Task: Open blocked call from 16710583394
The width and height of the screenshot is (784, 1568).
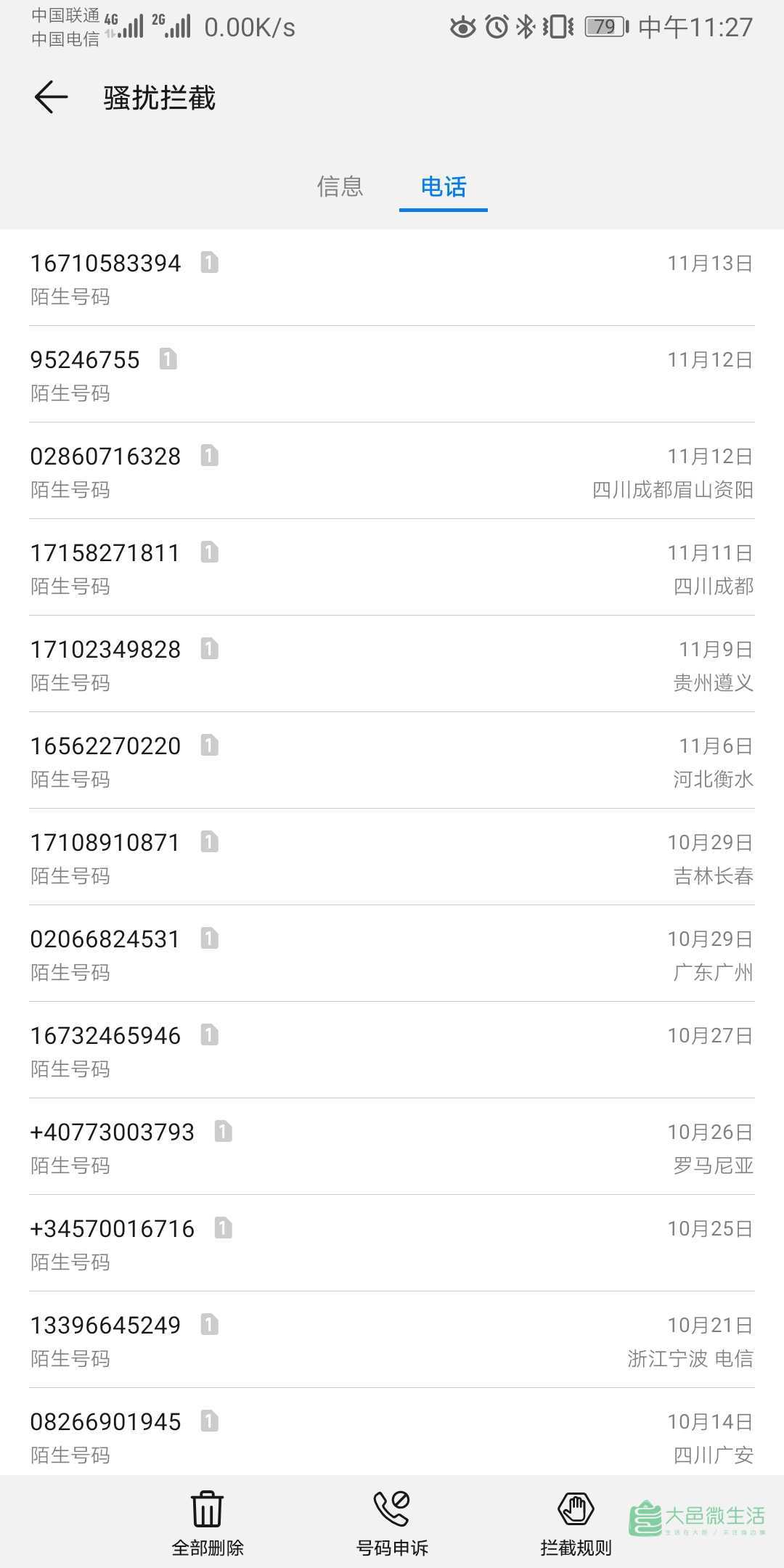Action: coord(392,278)
